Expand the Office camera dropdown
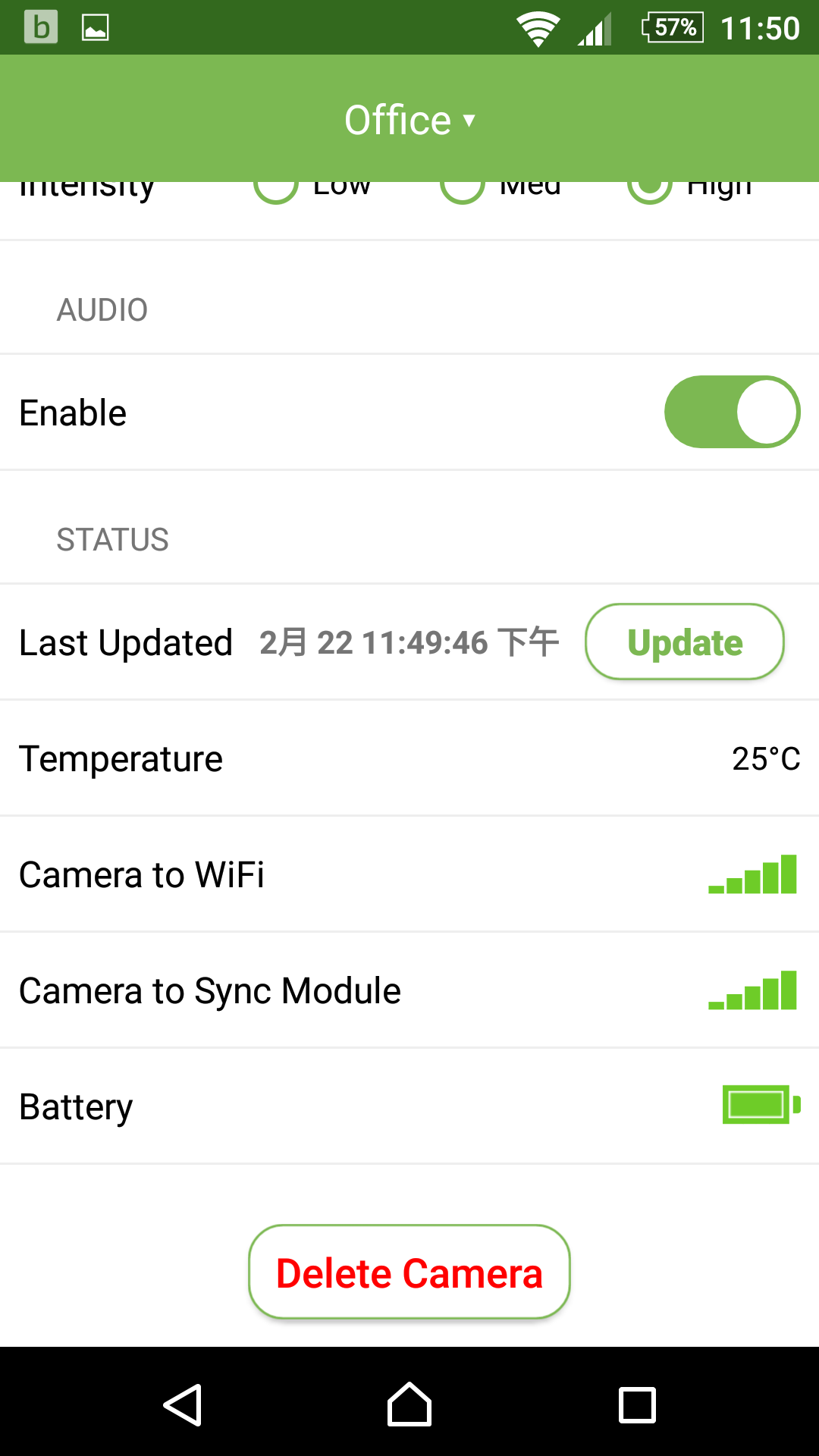Image resolution: width=819 pixels, height=1456 pixels. (x=409, y=120)
